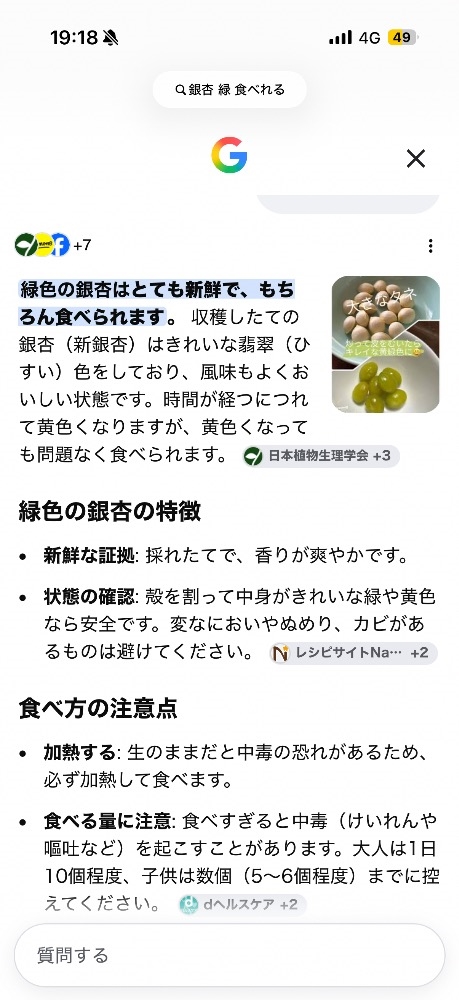Close the AI overview with the X
The height and width of the screenshot is (1000, 459).
click(x=416, y=159)
